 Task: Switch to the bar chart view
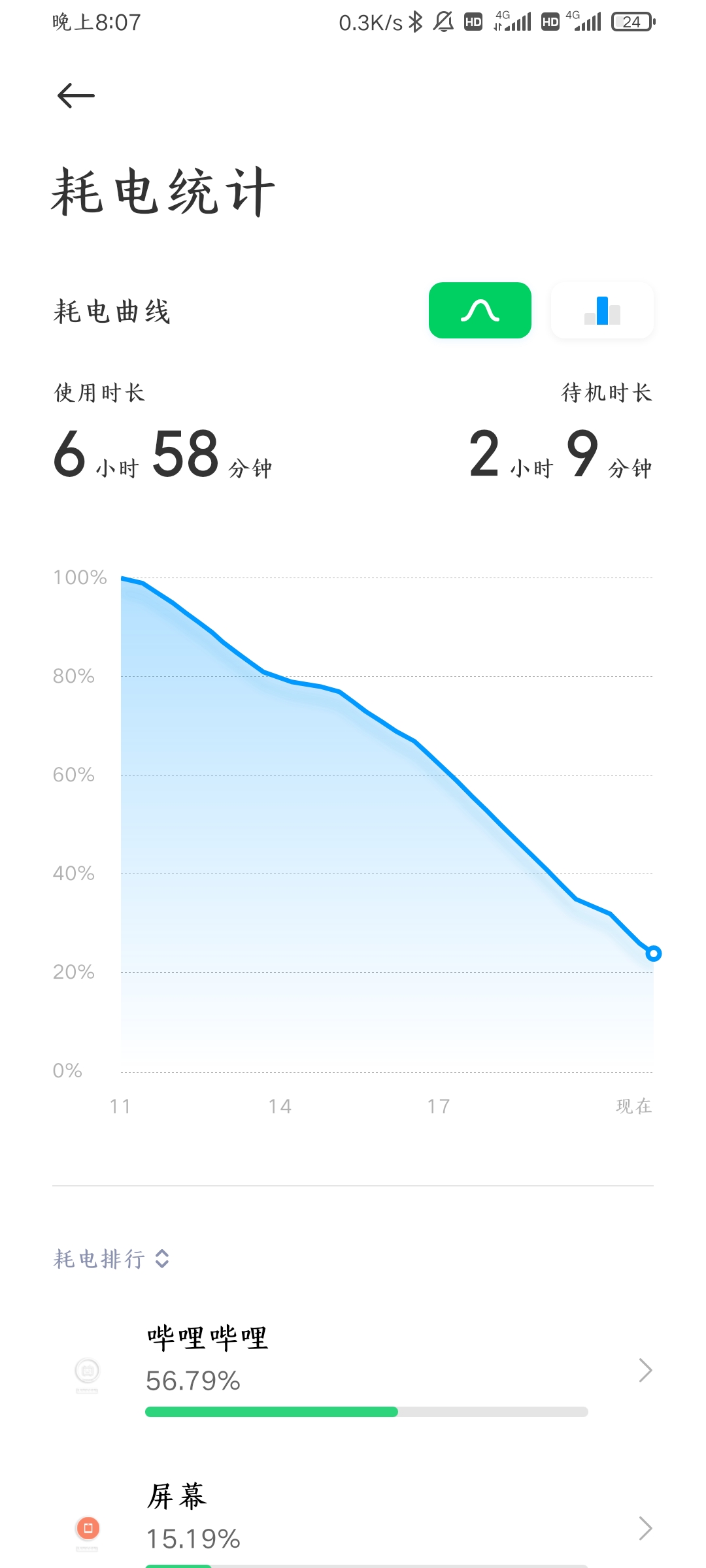tap(602, 310)
